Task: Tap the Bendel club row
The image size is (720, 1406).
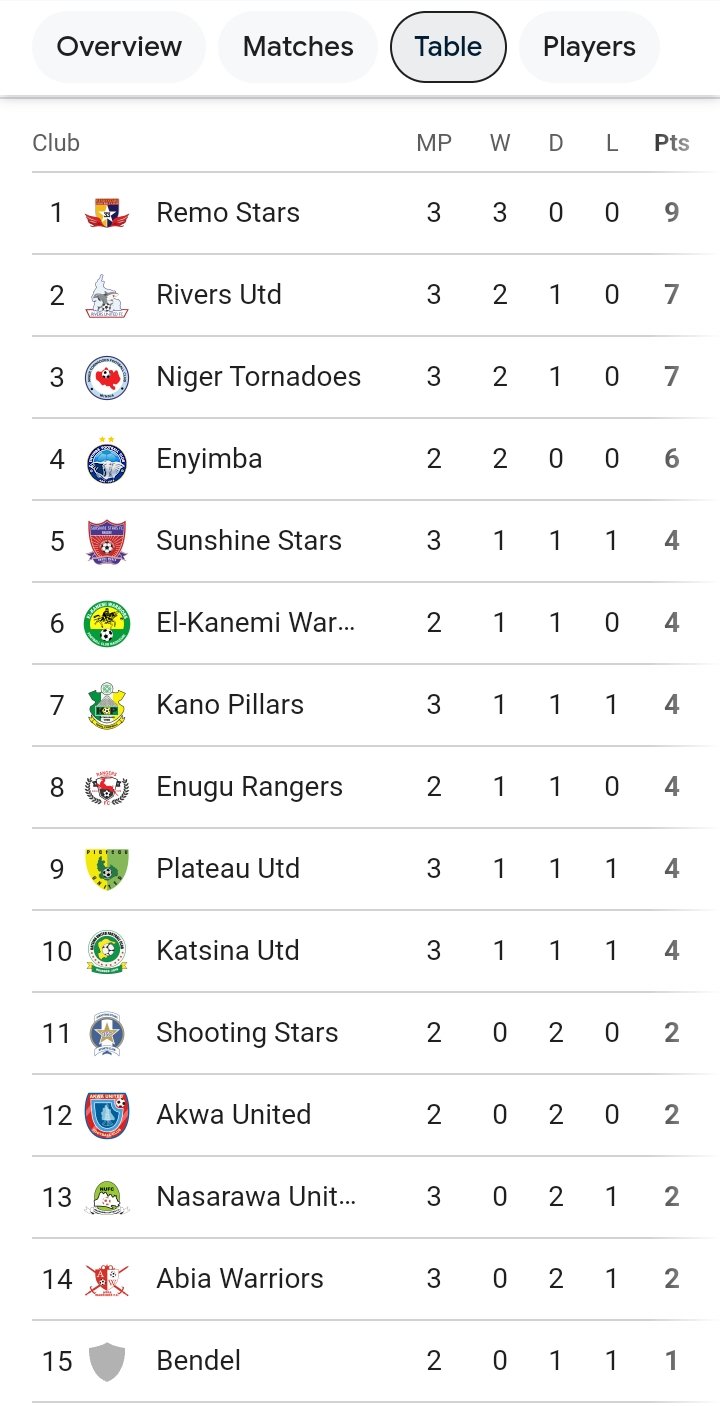Action: click(198, 1361)
